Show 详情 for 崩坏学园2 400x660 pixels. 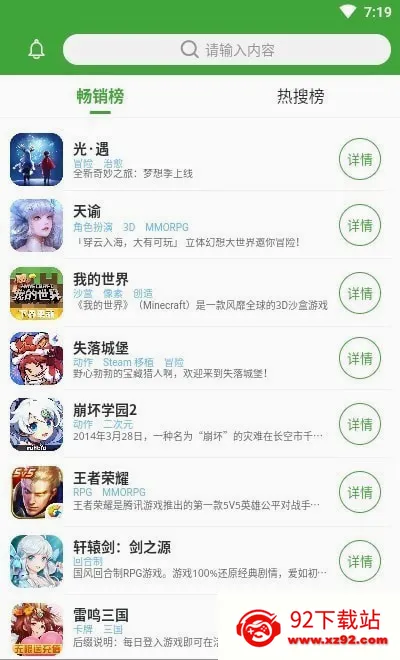click(360, 424)
